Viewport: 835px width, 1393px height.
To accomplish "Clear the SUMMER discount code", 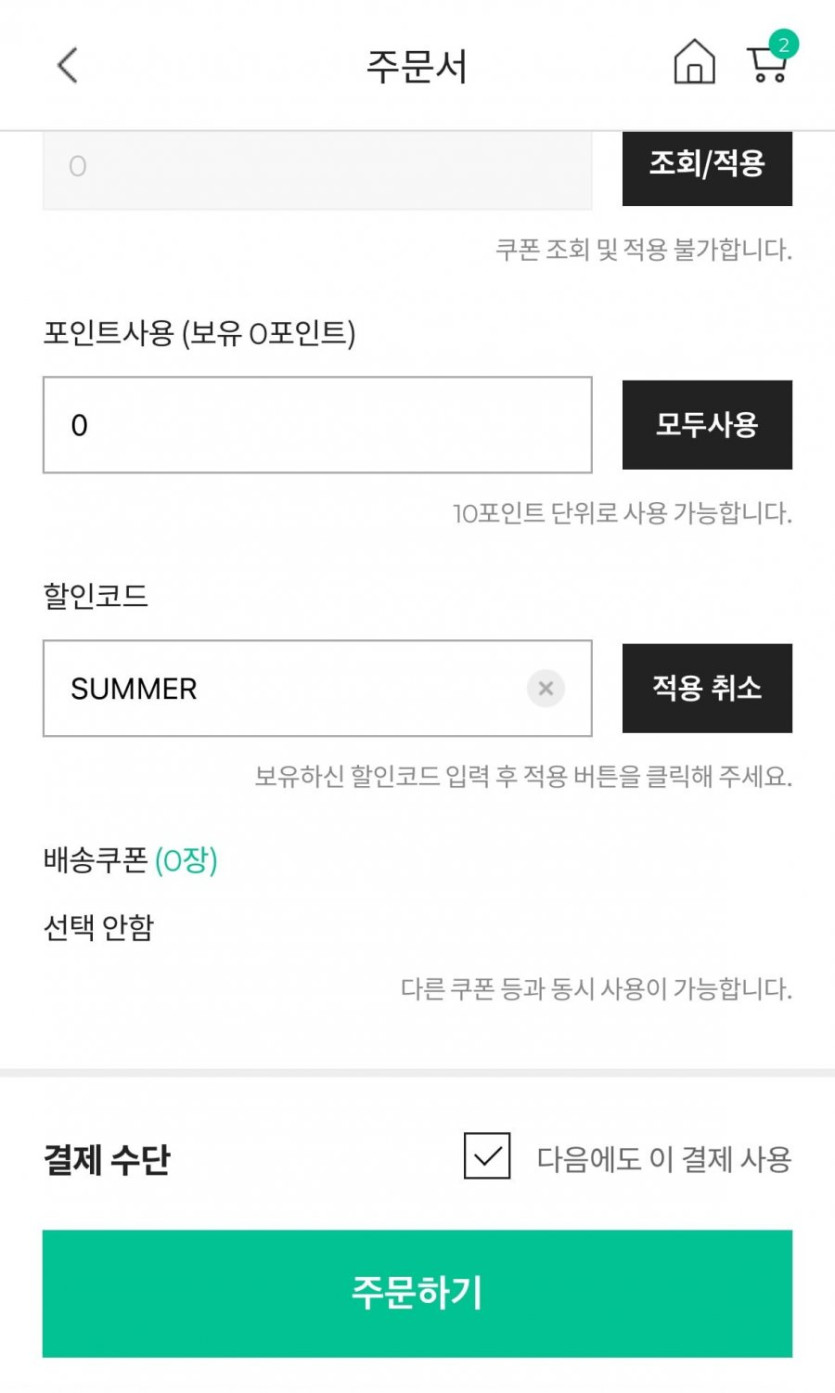I will click(546, 688).
